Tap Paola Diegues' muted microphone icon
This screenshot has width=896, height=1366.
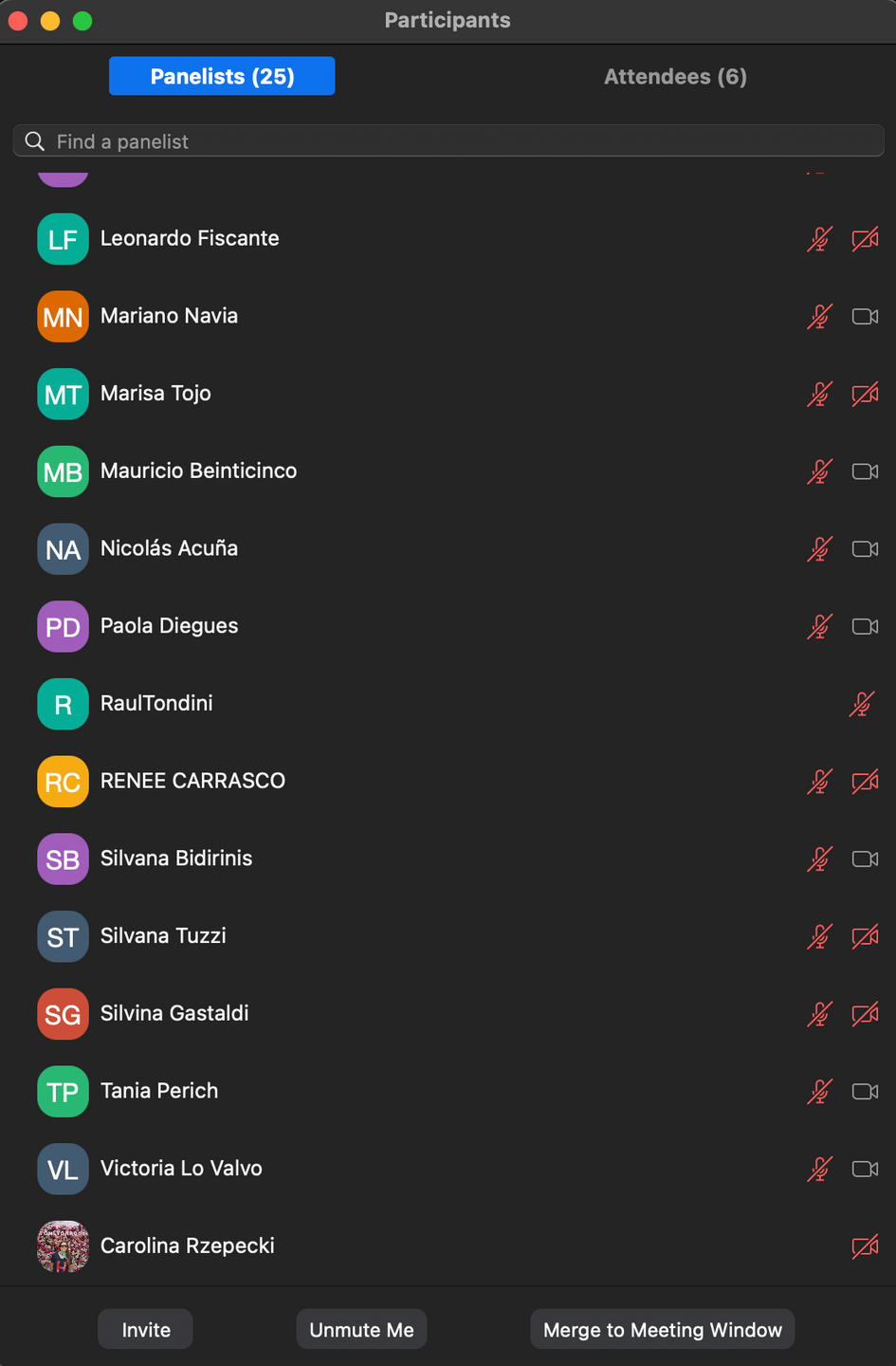819,626
